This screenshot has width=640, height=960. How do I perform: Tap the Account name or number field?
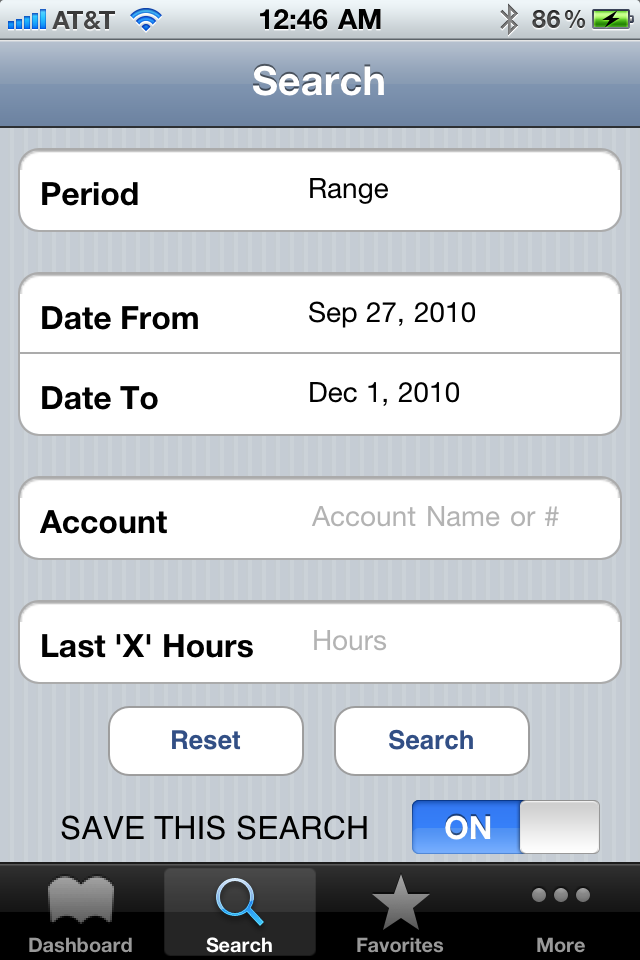click(435, 518)
